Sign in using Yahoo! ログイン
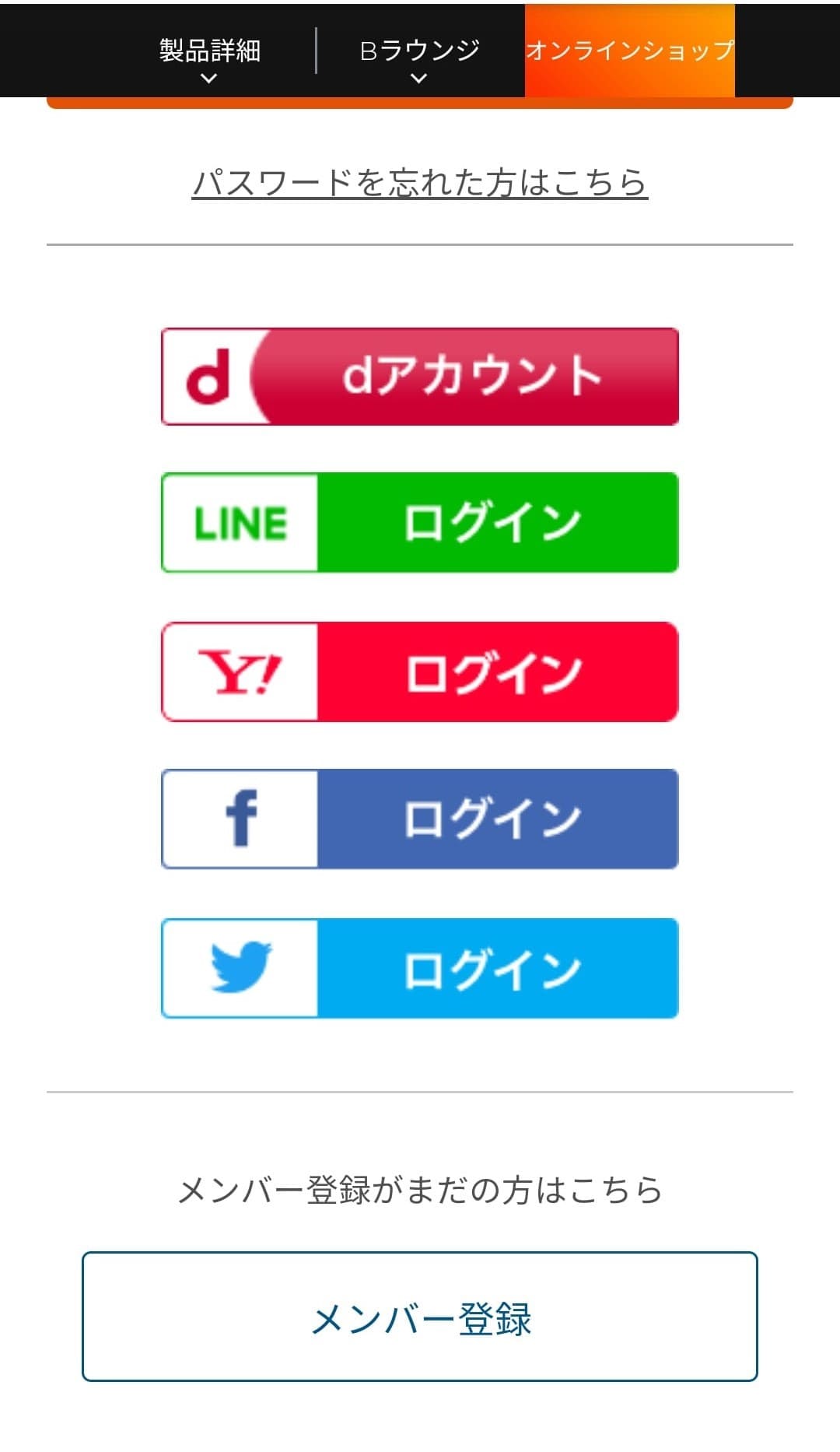 pyautogui.click(x=420, y=672)
